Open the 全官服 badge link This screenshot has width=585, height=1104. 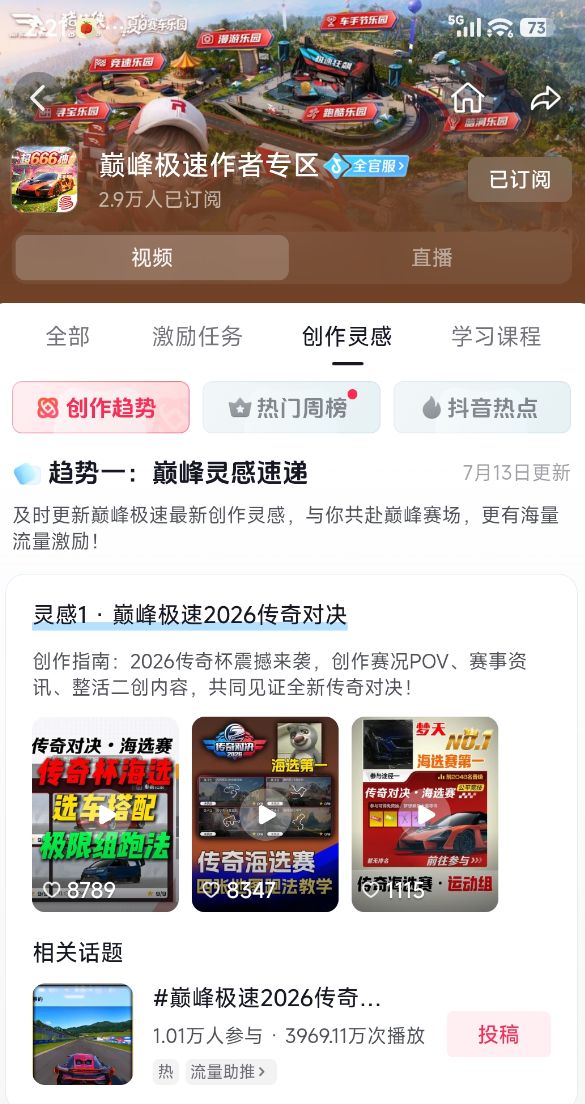pyautogui.click(x=367, y=166)
